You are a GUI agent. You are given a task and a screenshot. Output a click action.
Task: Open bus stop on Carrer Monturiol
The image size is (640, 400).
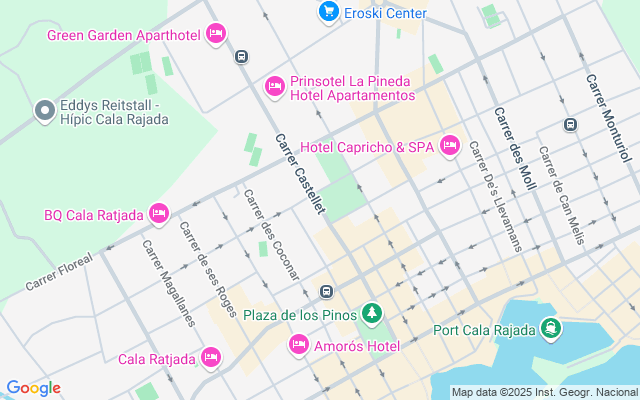point(570,125)
